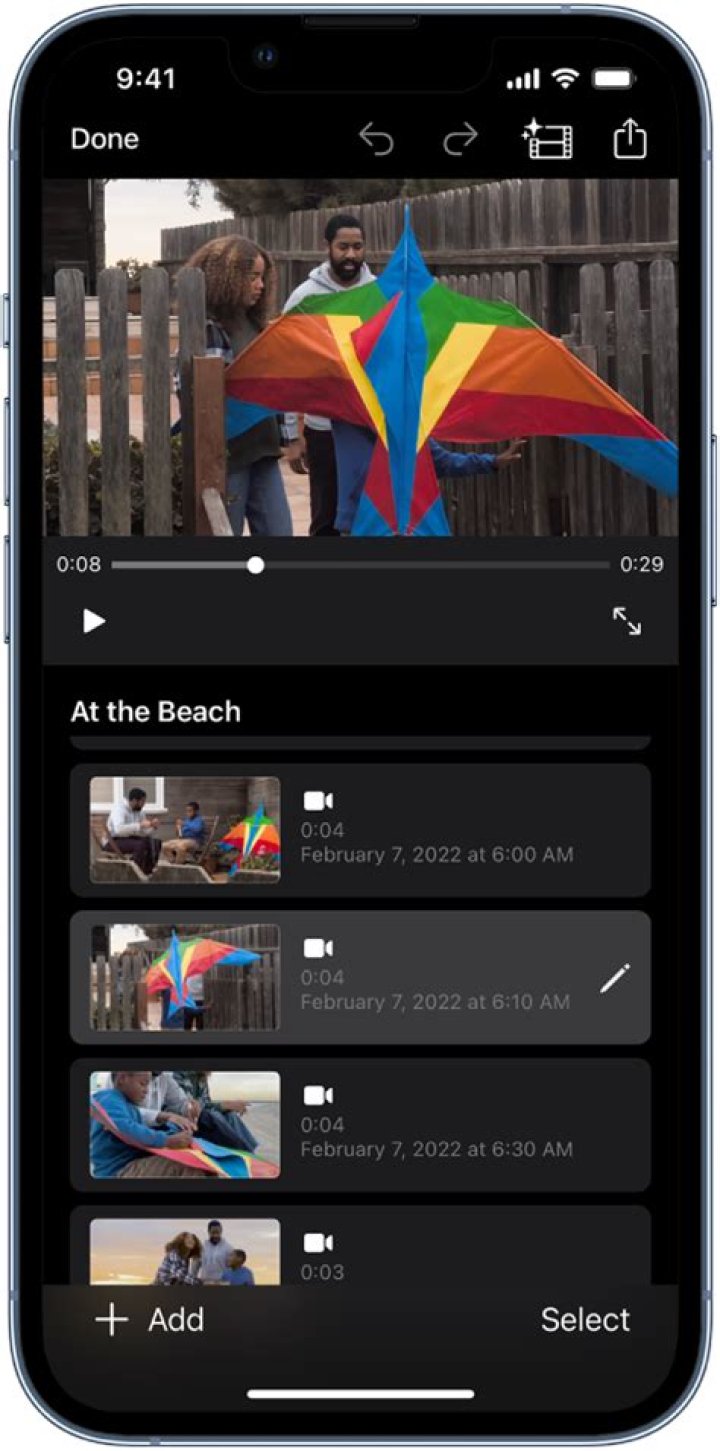Edit the 6:10 AM clip with pencil
Image resolution: width=720 pixels, height=1451 pixels.
615,977
